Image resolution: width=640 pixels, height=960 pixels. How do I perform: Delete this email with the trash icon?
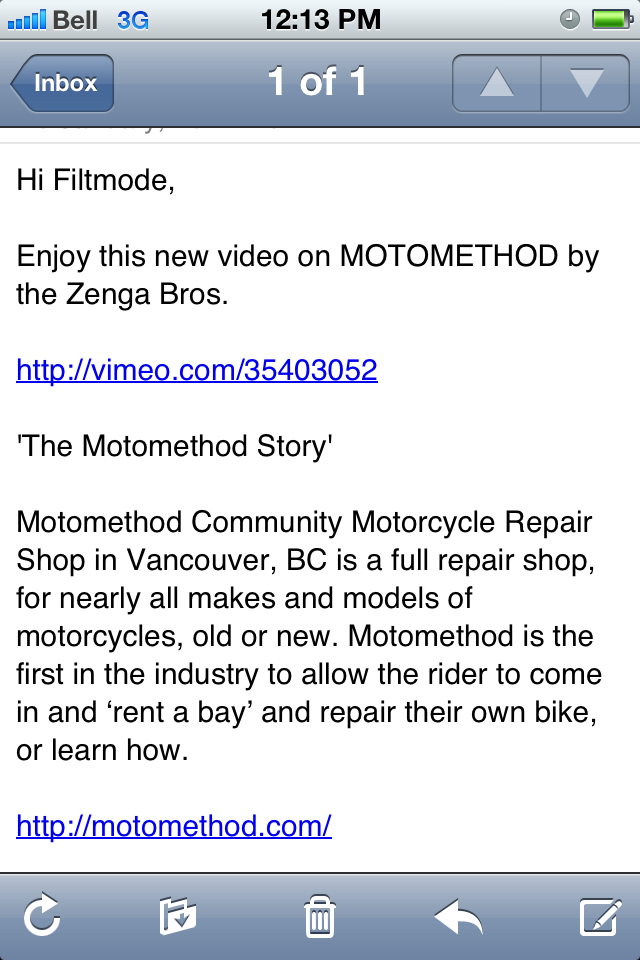click(x=319, y=916)
